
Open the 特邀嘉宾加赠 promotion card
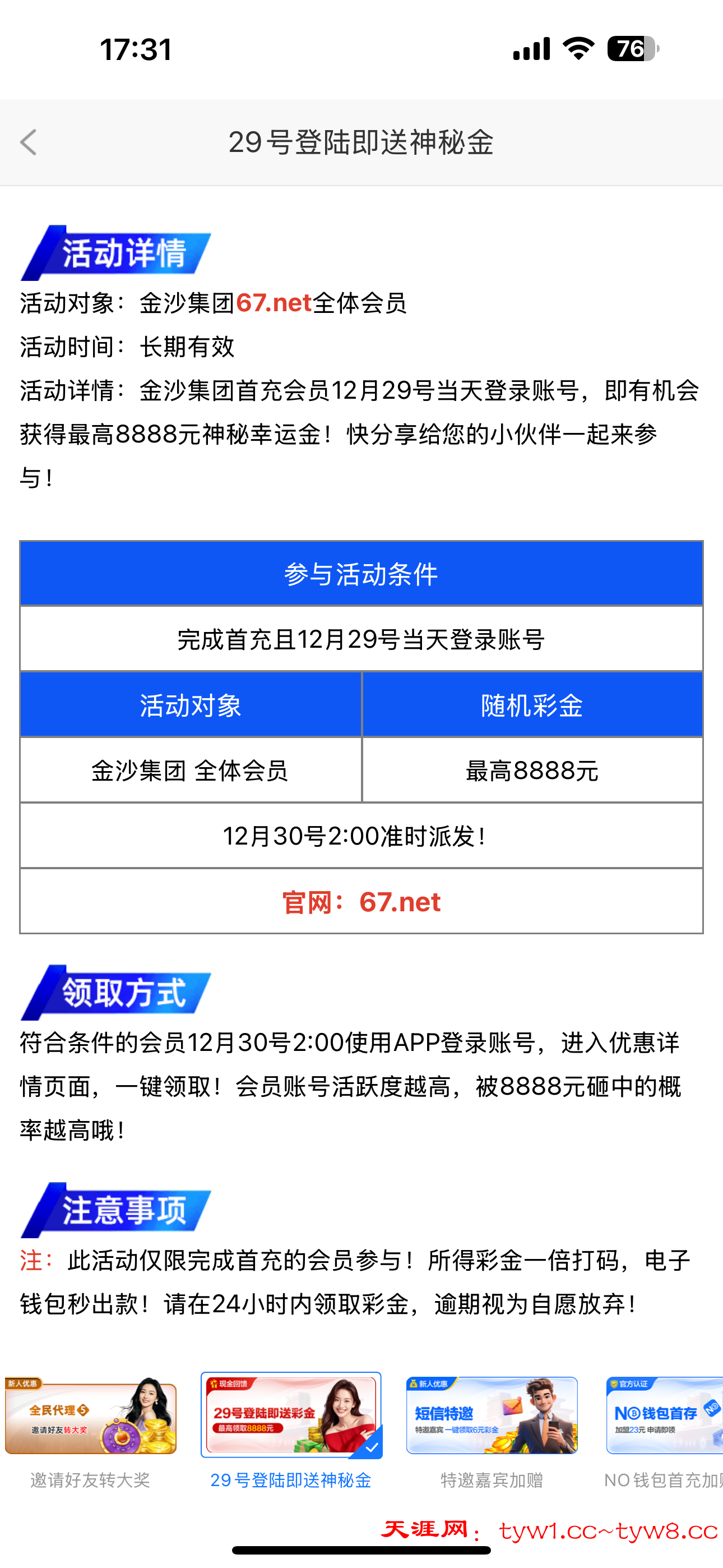click(x=491, y=1416)
